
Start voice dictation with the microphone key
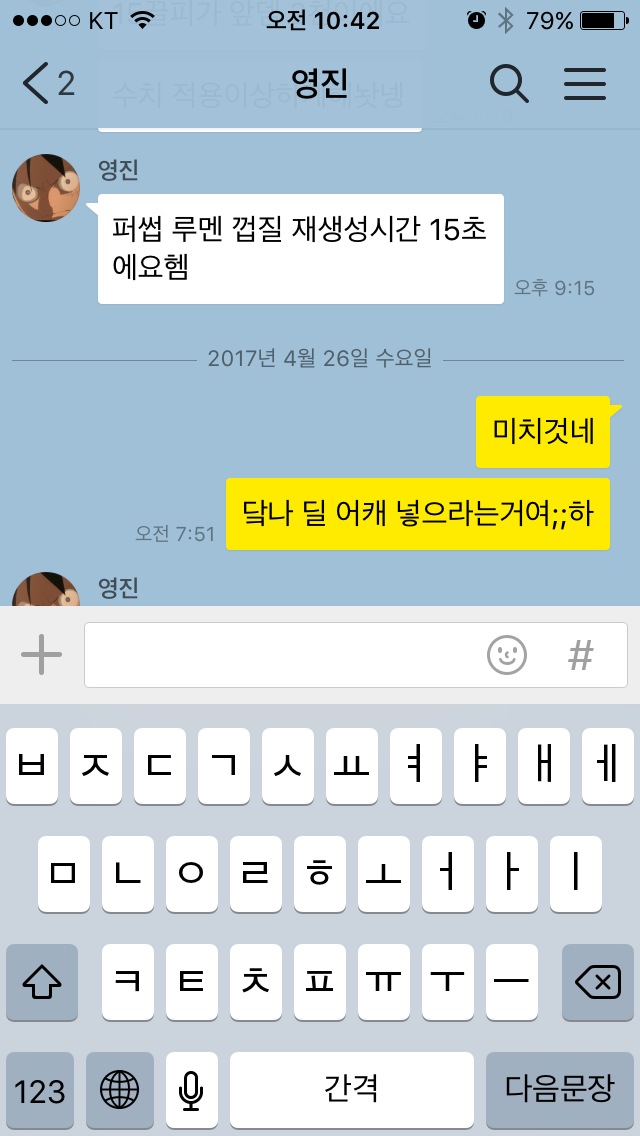click(x=192, y=1090)
